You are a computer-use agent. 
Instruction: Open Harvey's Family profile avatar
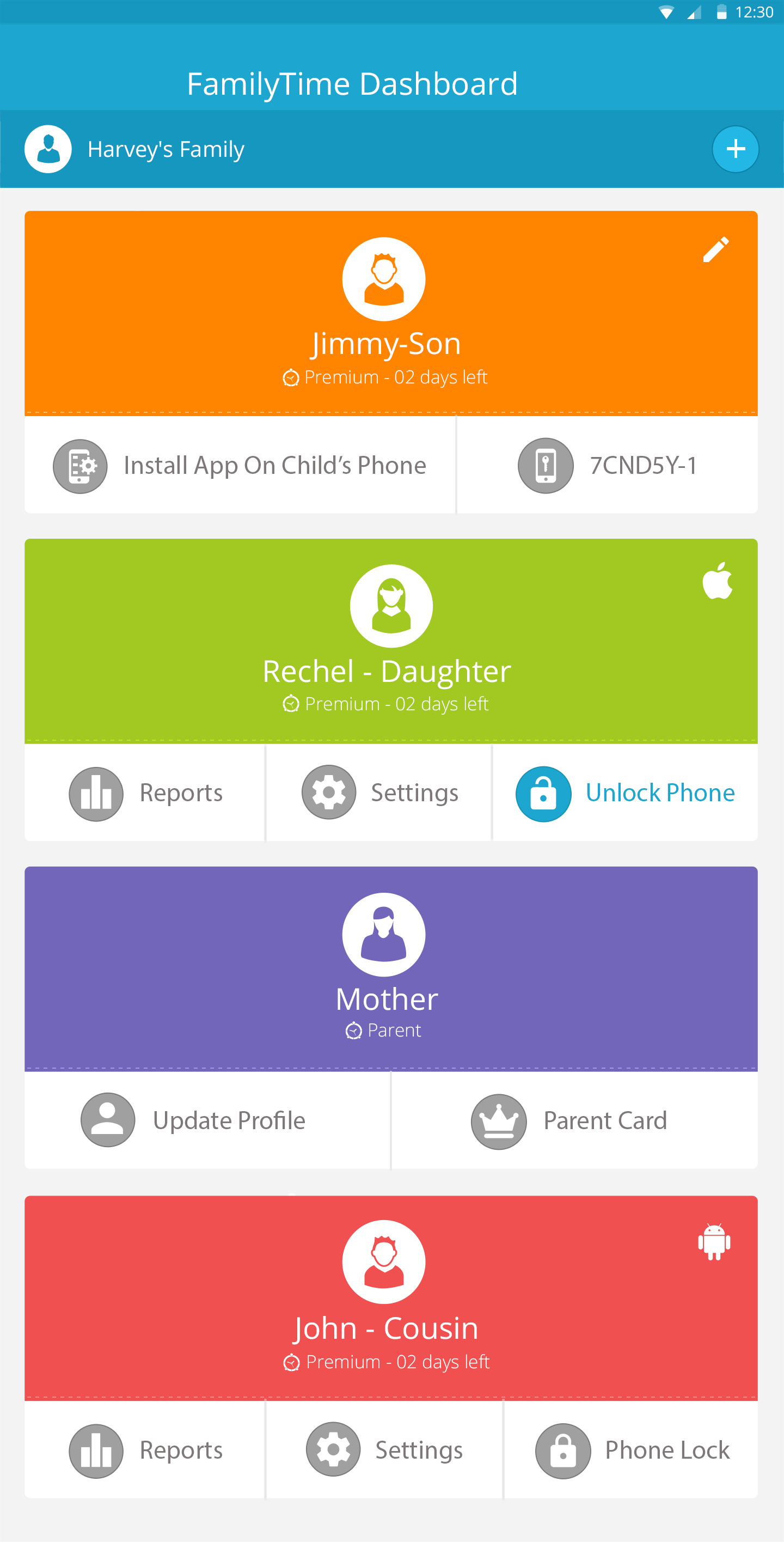point(48,149)
